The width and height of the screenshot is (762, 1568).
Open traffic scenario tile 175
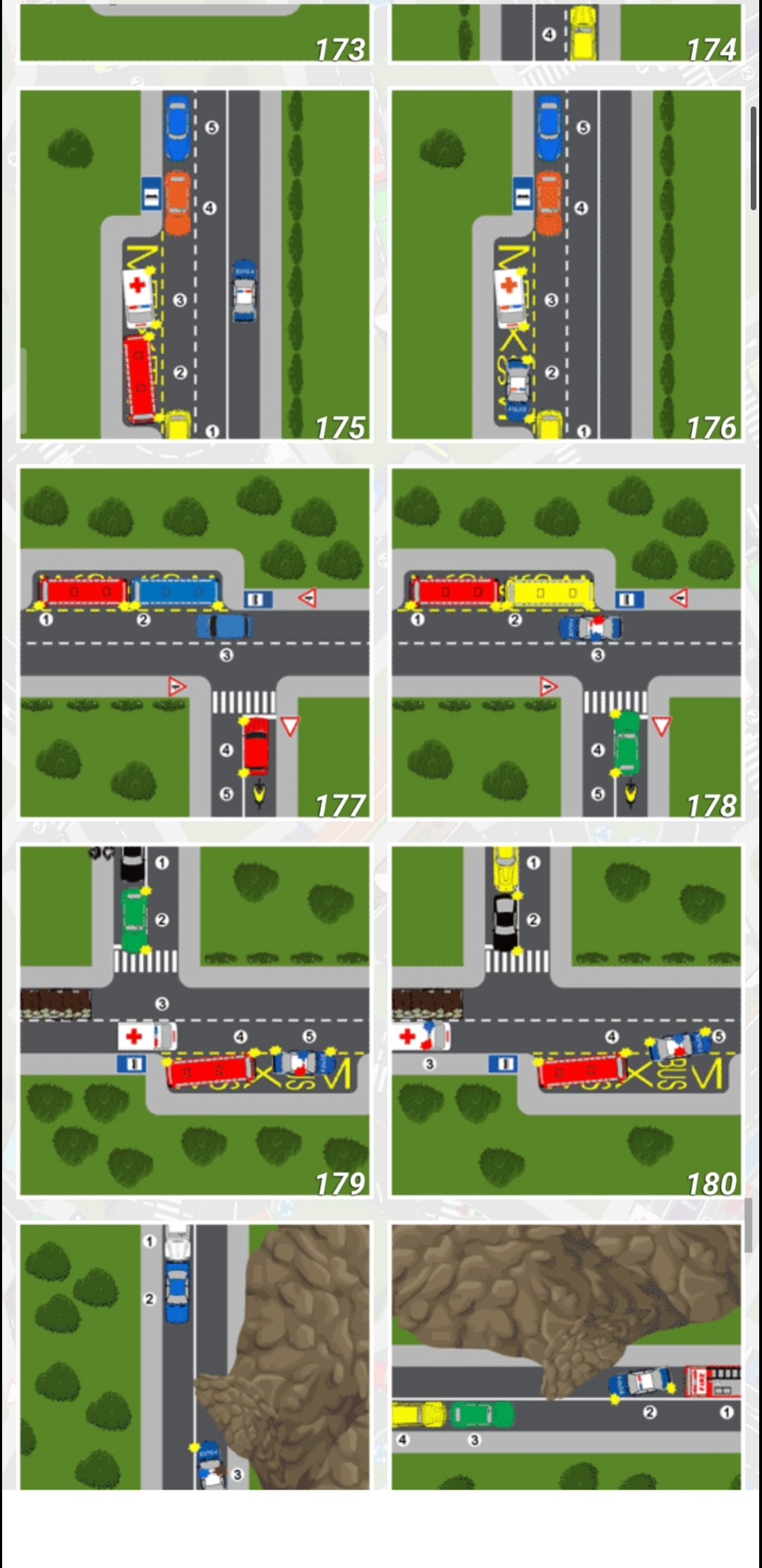[x=195, y=265]
